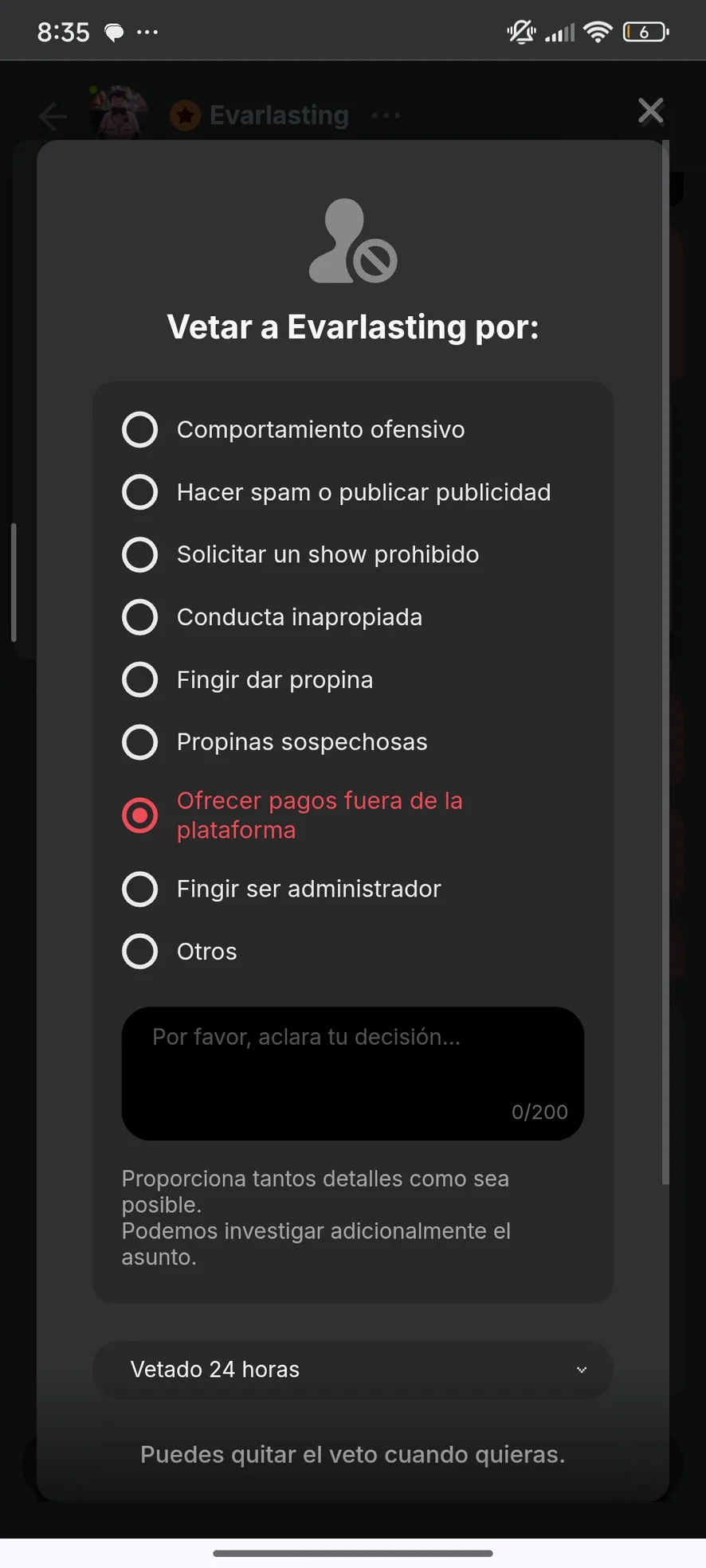Tap Ofrecer pagos fuera de la plataforma
Viewport: 706px width, 1568px height.
140,815
